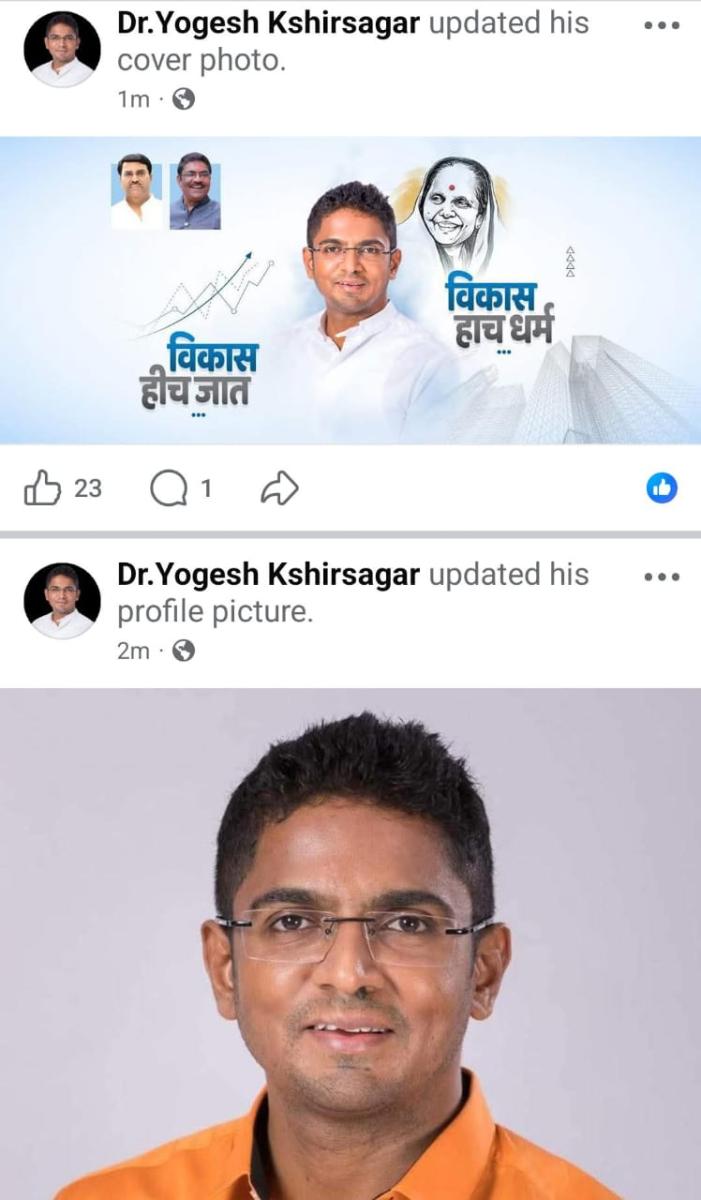
Task: View the updated profile picture full size
Action: coord(350,940)
